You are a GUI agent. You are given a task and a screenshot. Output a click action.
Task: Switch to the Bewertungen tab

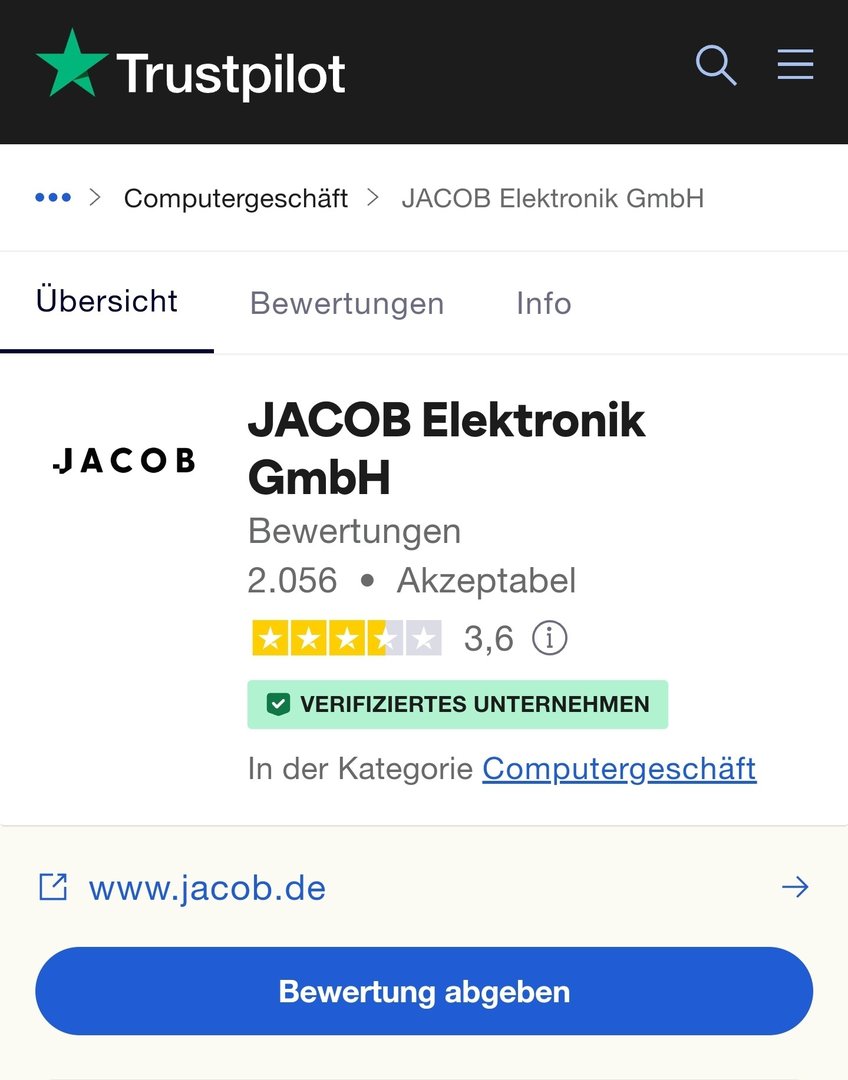[x=346, y=303]
